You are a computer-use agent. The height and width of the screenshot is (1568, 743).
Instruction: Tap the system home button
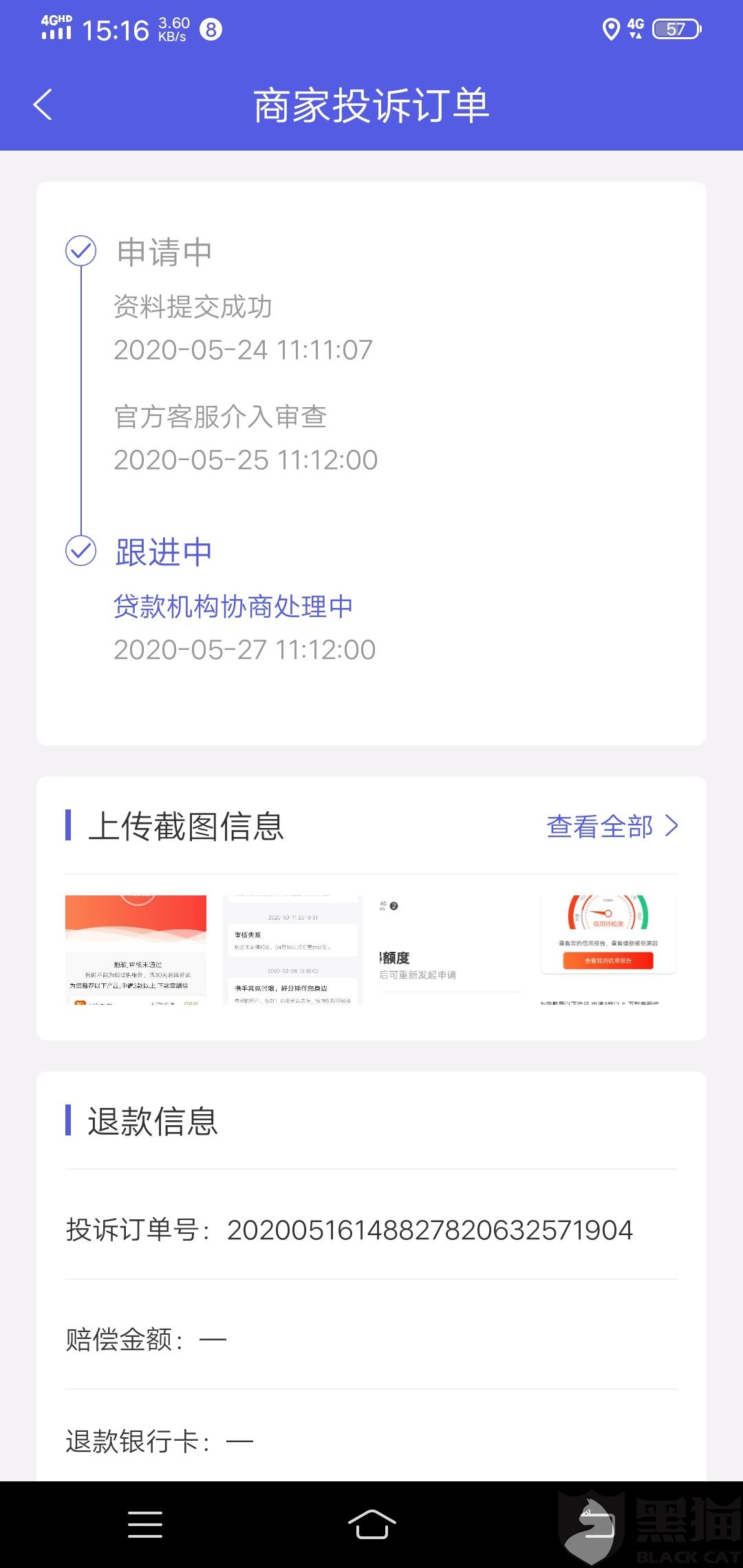point(371,1523)
